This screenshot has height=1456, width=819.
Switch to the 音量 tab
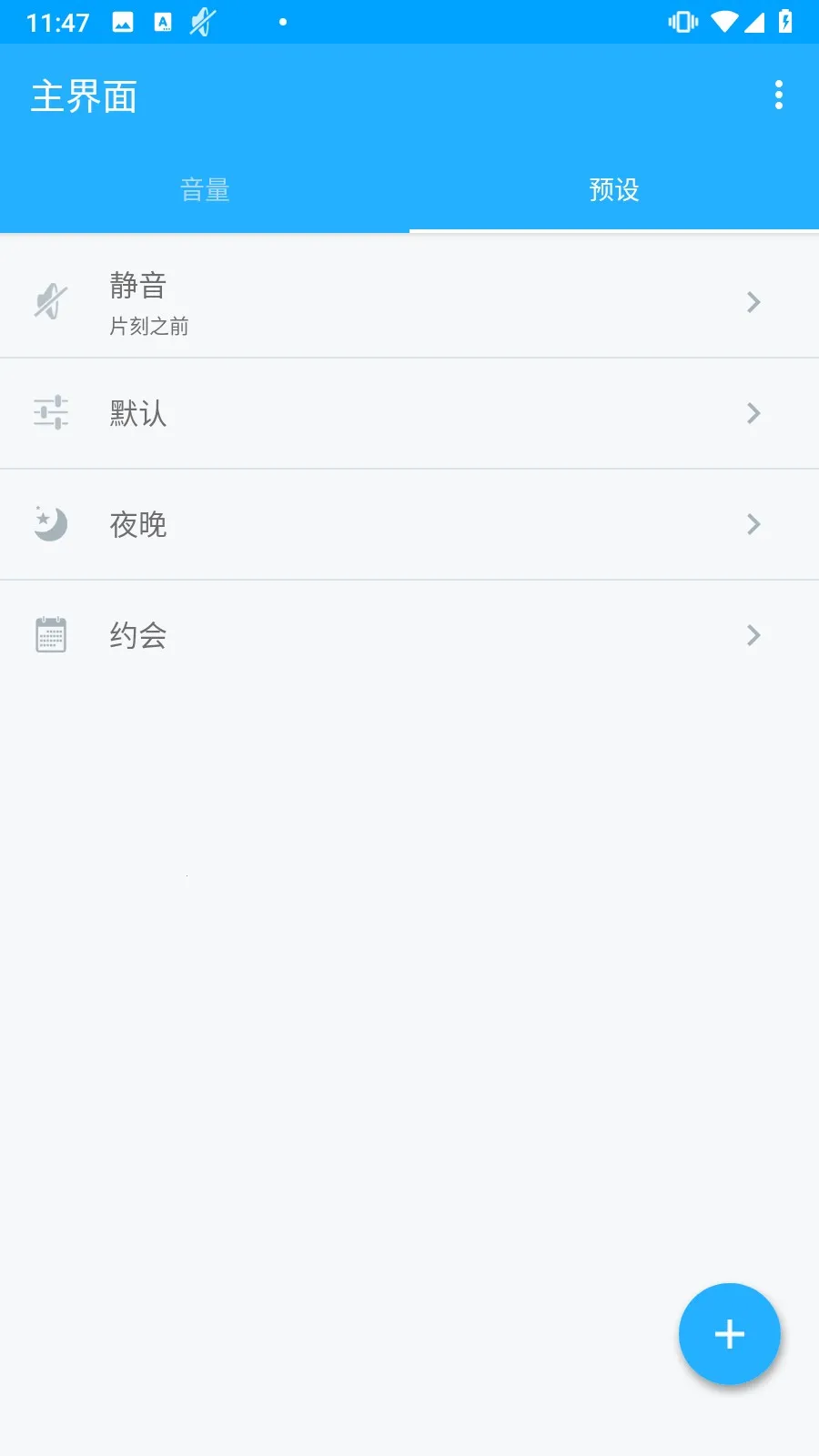[x=205, y=190]
